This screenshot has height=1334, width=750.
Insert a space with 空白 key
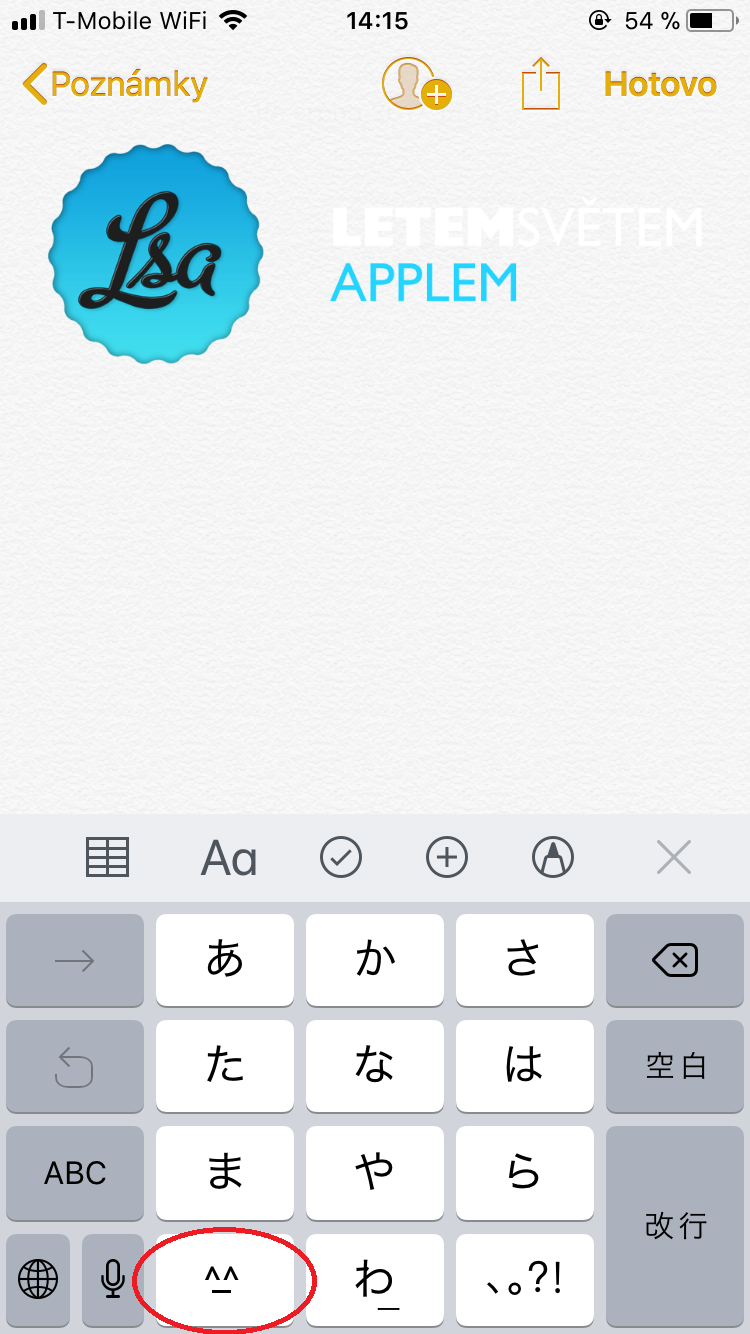click(675, 1066)
